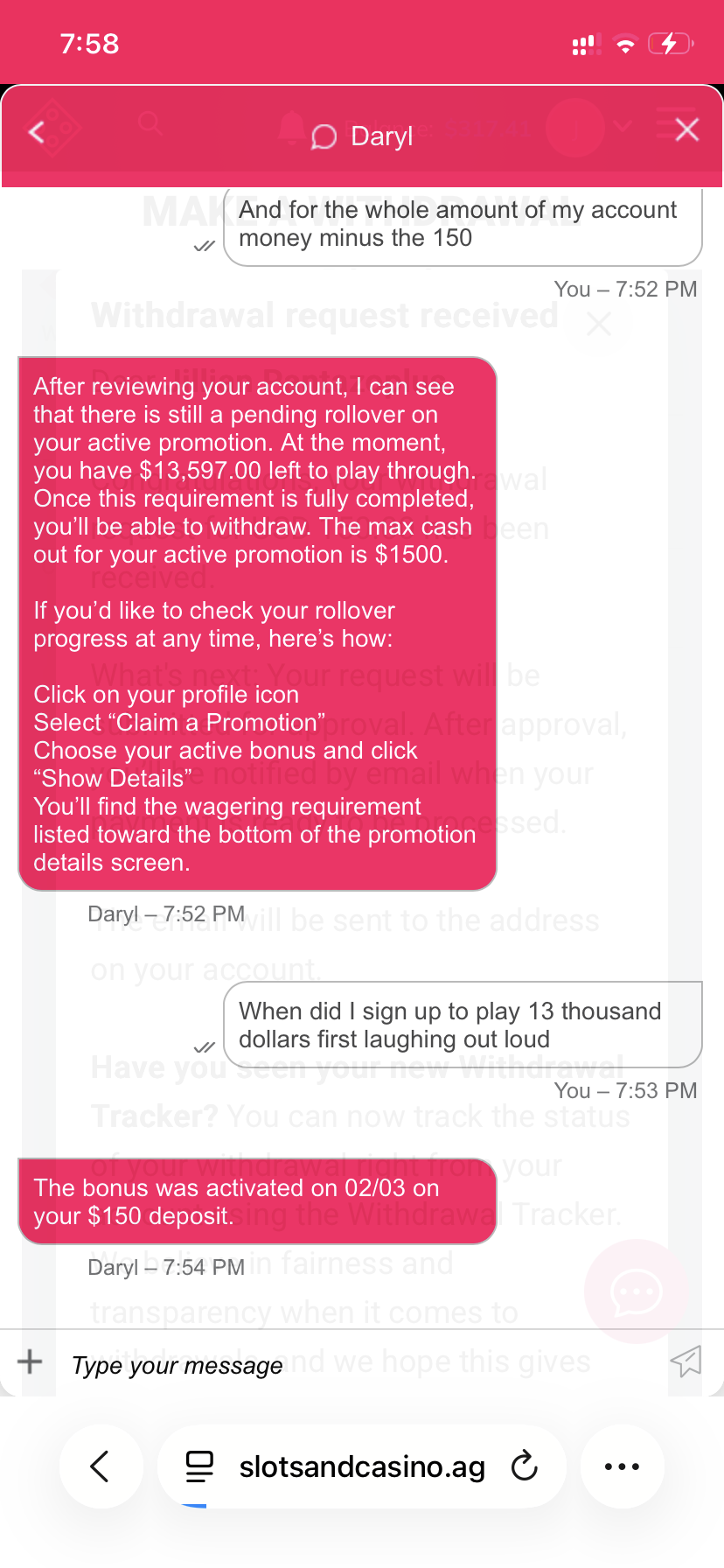The image size is (724, 1568).
Task: Reload the slotsandcasino.ag page
Action: pos(525,1466)
